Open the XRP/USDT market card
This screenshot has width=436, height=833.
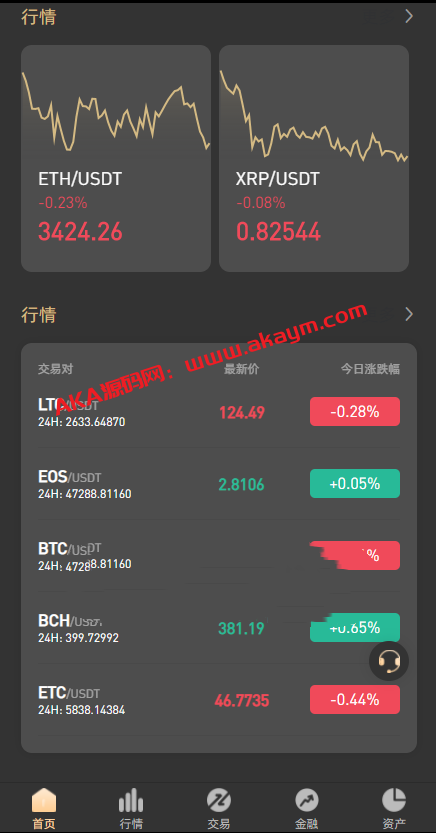pyautogui.click(x=314, y=158)
